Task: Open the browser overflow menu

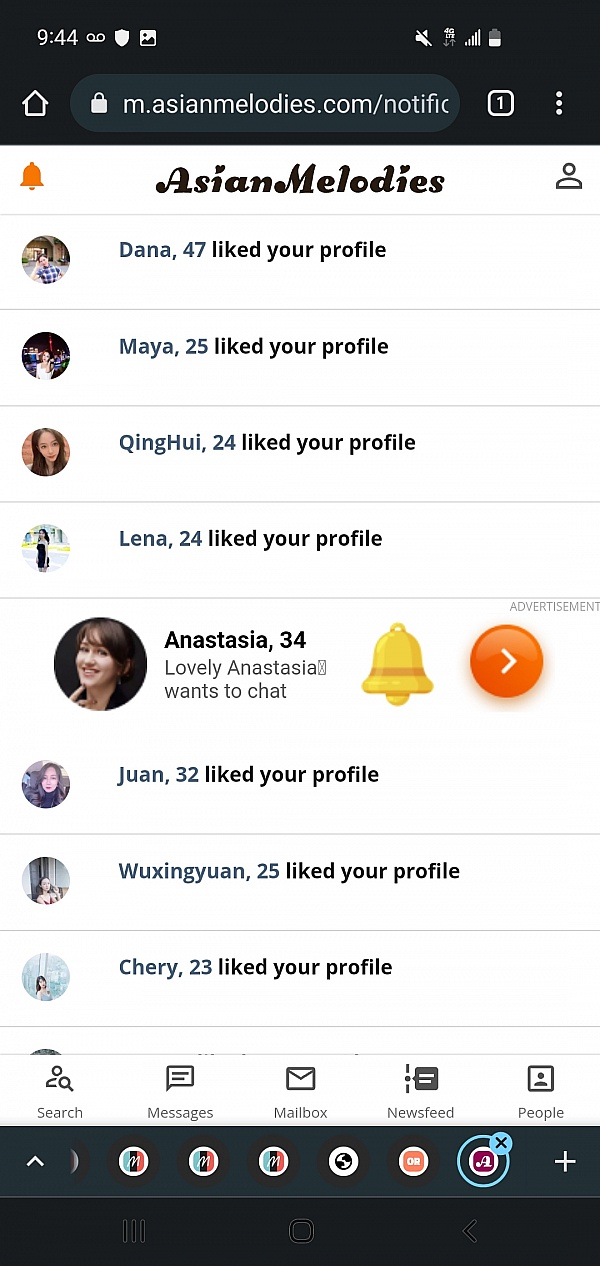Action: (559, 103)
